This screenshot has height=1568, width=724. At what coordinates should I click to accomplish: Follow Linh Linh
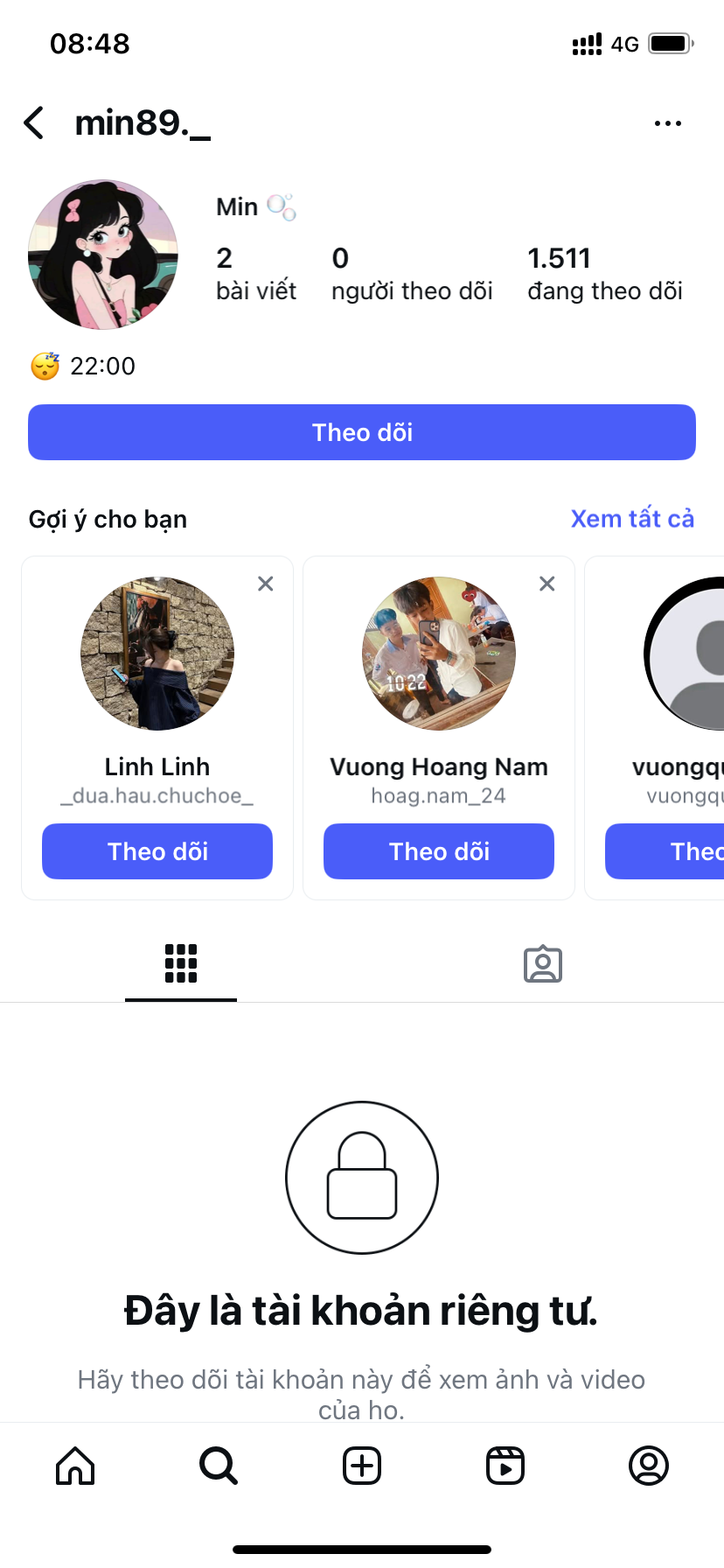(157, 851)
